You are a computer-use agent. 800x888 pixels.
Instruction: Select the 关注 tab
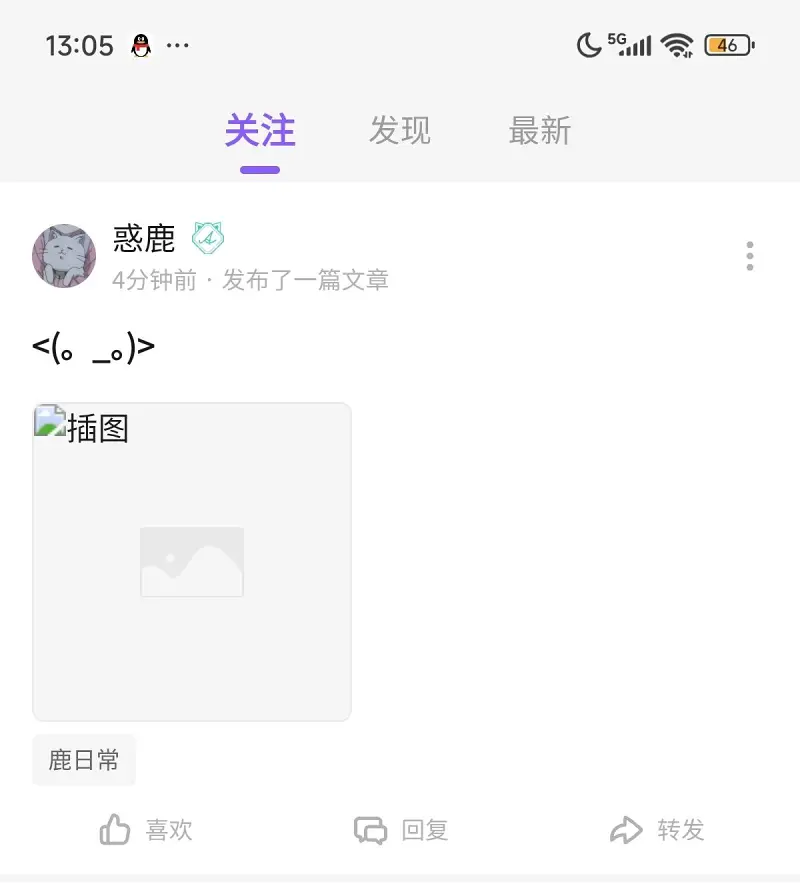coord(259,130)
